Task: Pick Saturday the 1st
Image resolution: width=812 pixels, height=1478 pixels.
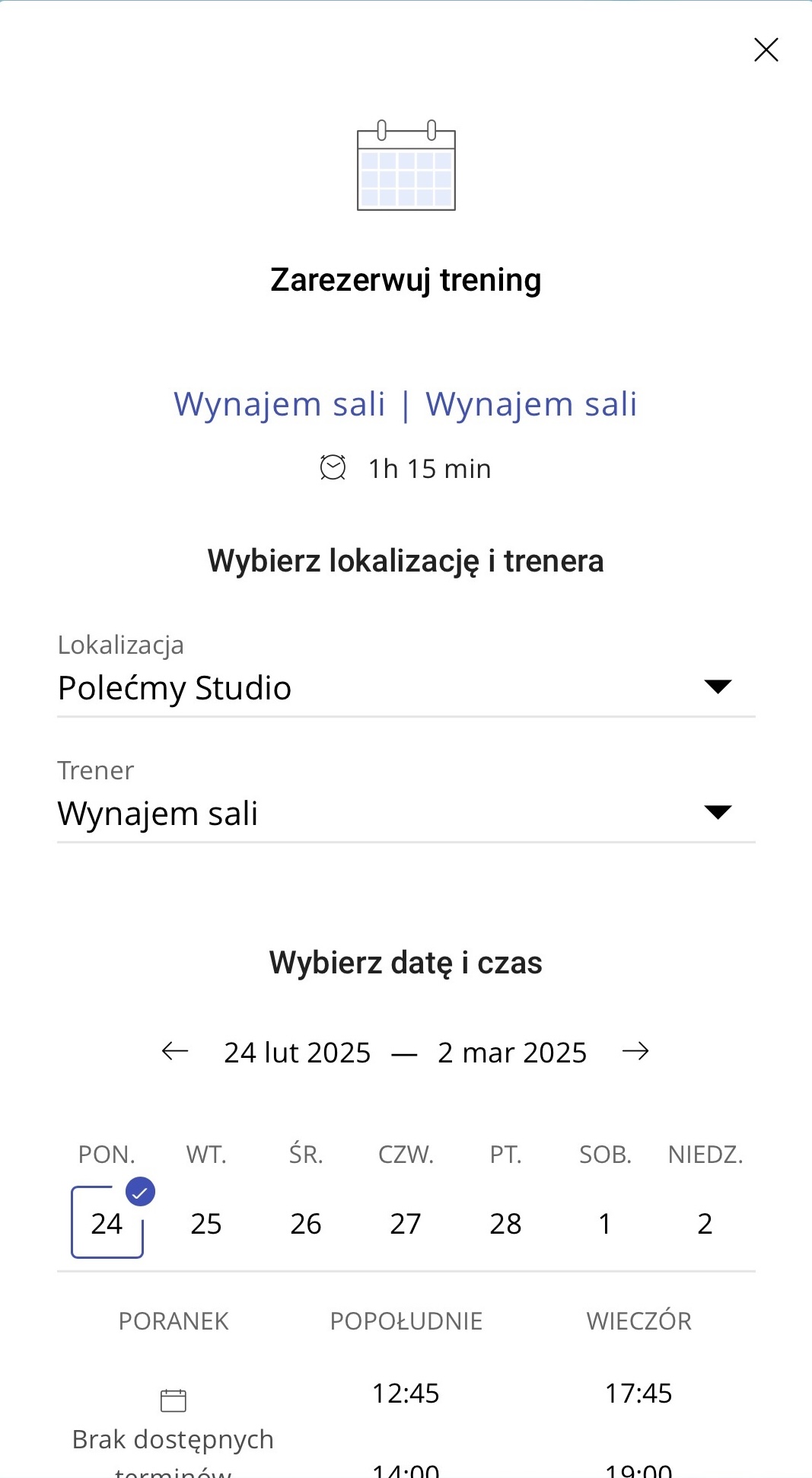Action: point(605,1224)
